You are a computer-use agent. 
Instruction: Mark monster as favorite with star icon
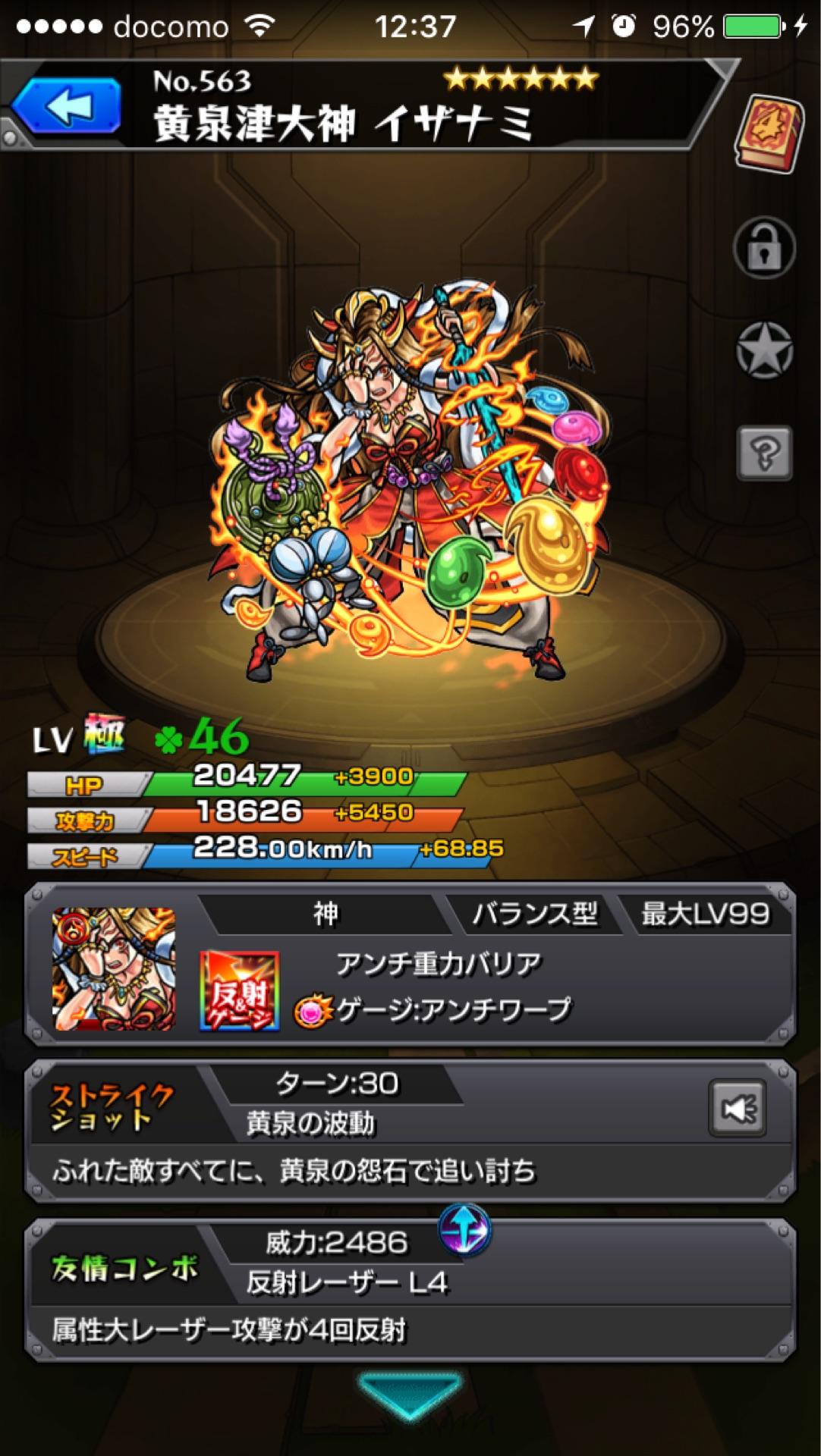764,350
